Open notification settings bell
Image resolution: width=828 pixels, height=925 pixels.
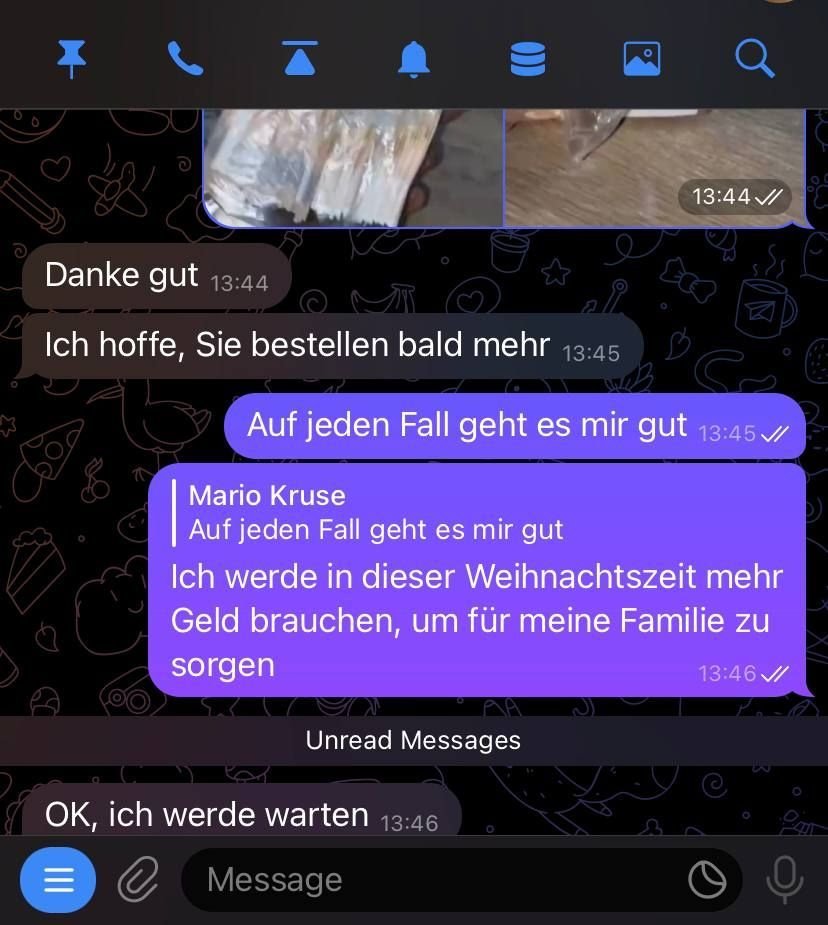click(413, 60)
